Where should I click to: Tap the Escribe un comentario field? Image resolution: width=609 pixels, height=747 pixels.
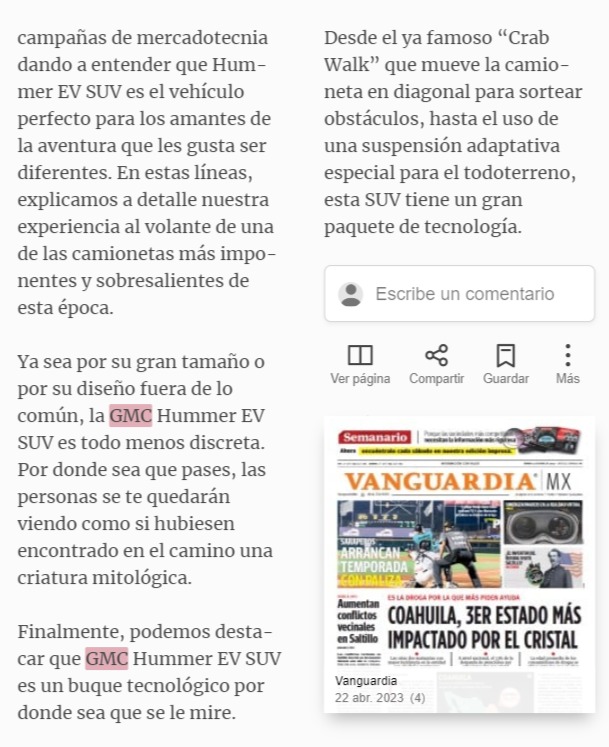pyautogui.click(x=459, y=293)
